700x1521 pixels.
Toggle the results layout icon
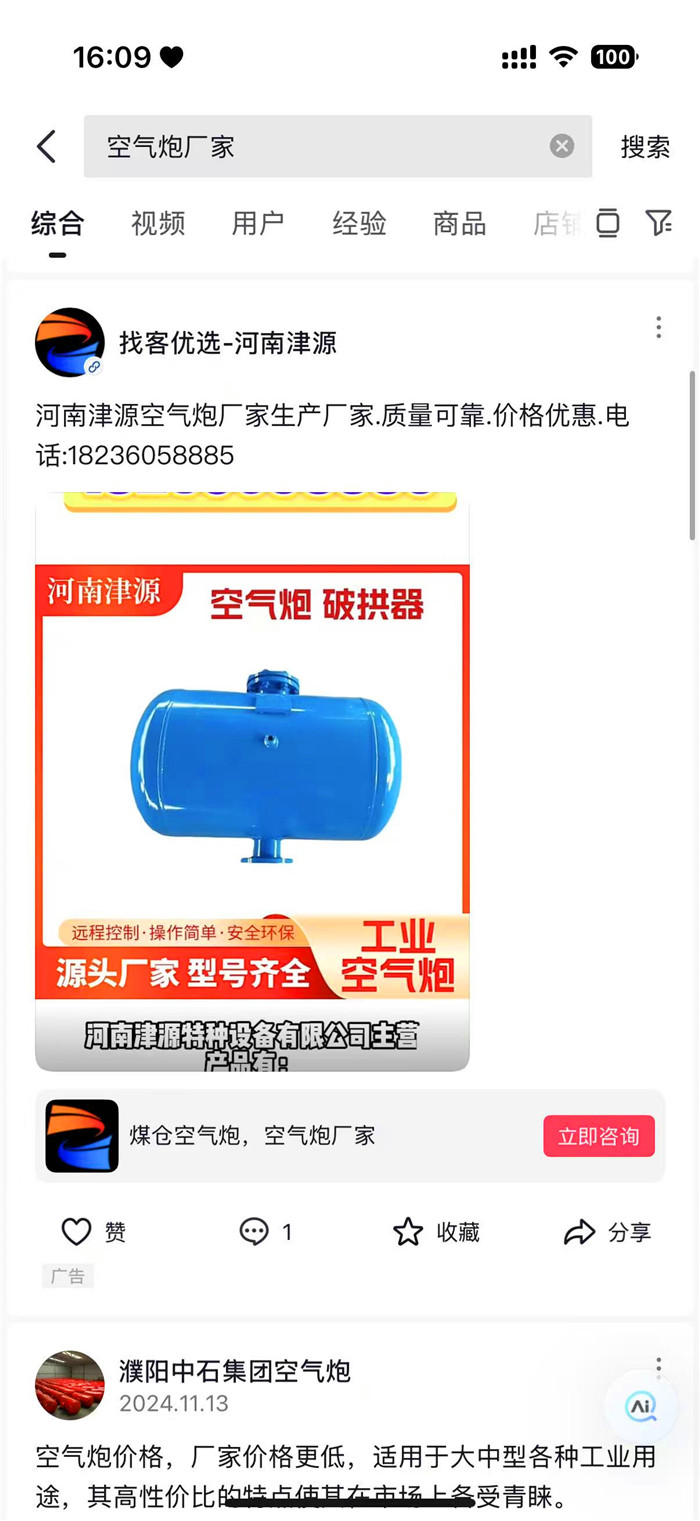608,223
